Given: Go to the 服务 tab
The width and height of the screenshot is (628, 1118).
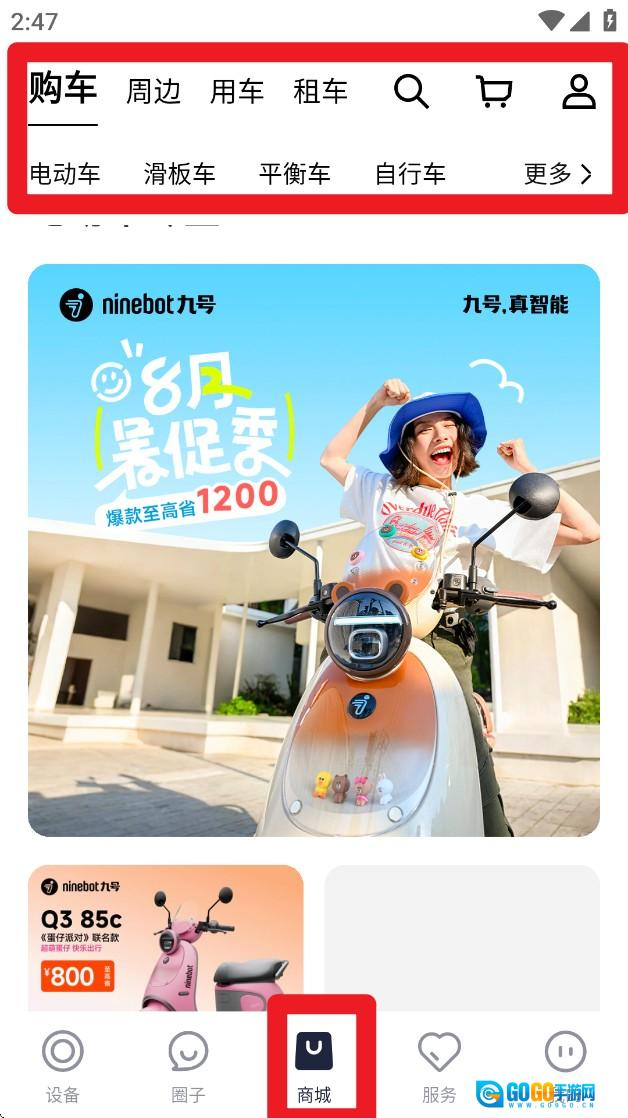Looking at the screenshot, I should [439, 1066].
